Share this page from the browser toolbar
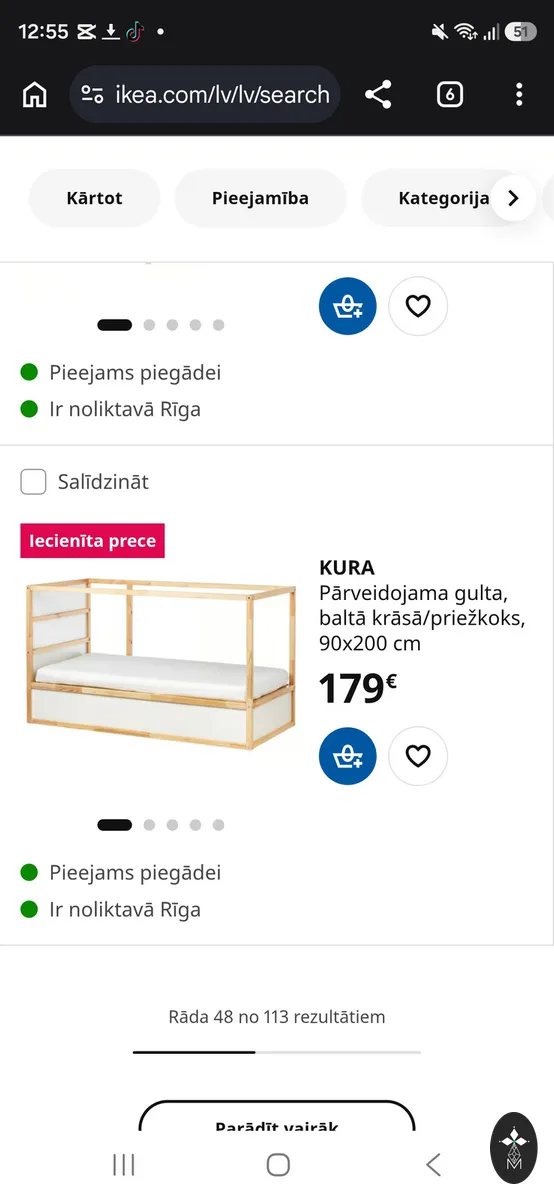Screen dimensions: 554x1200 tap(378, 95)
